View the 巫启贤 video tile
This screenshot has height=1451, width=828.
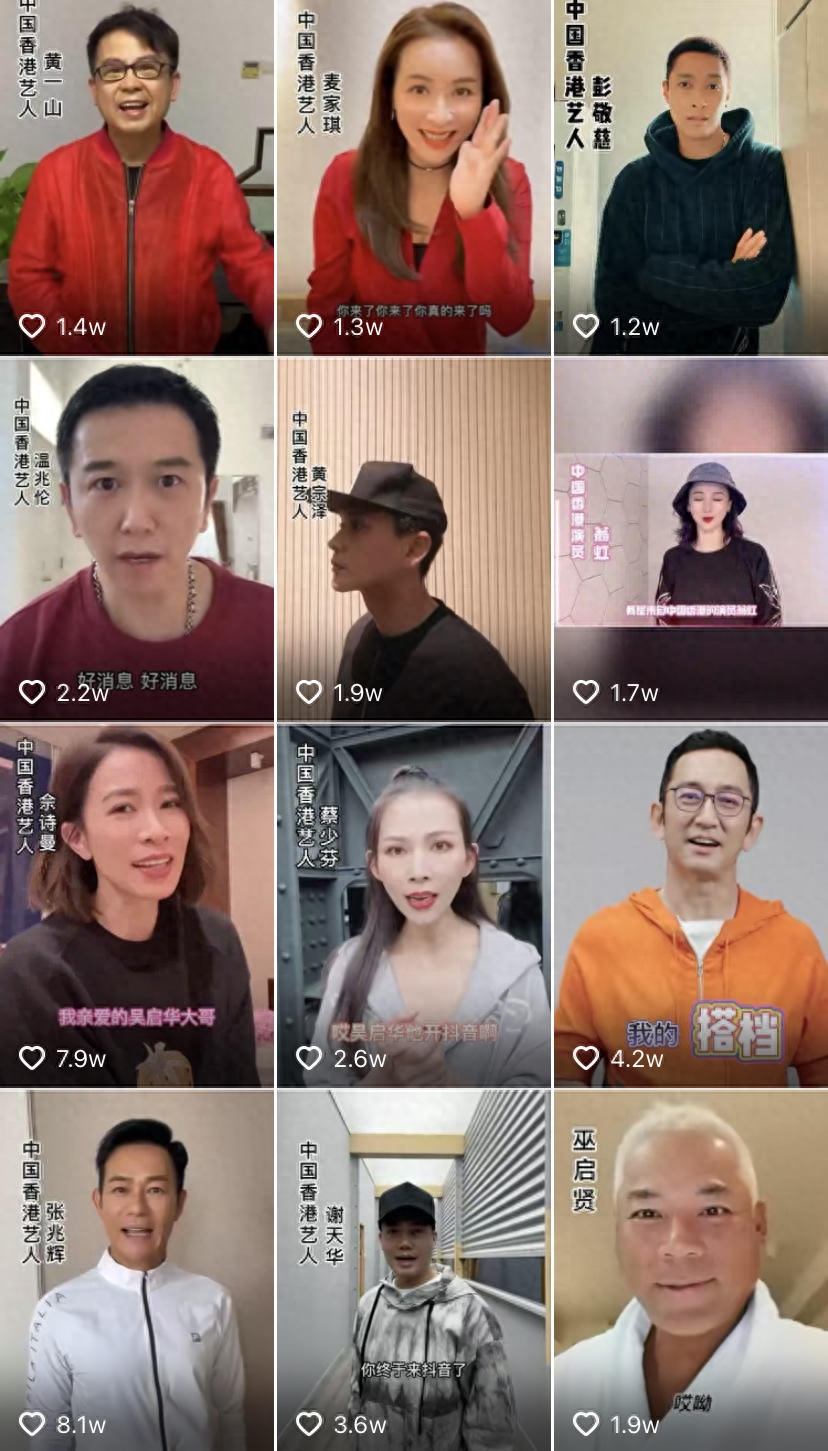point(691,1270)
